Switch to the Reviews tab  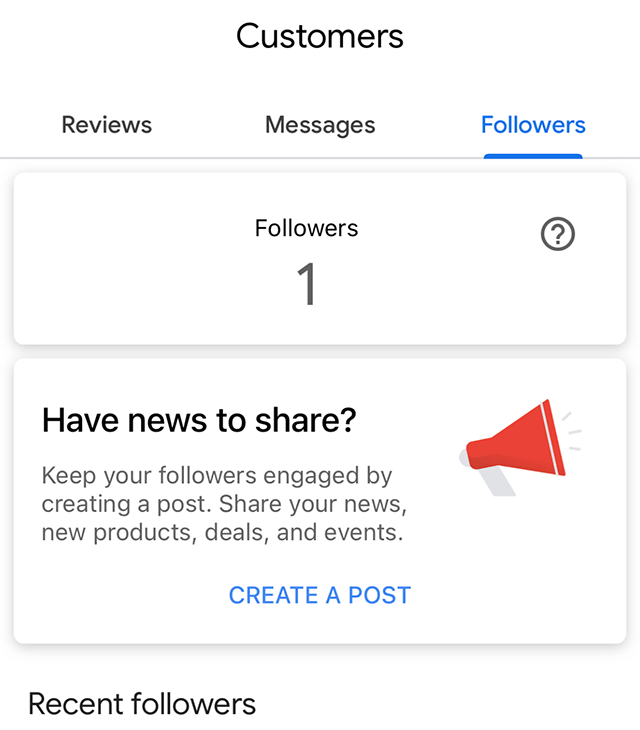tap(107, 125)
